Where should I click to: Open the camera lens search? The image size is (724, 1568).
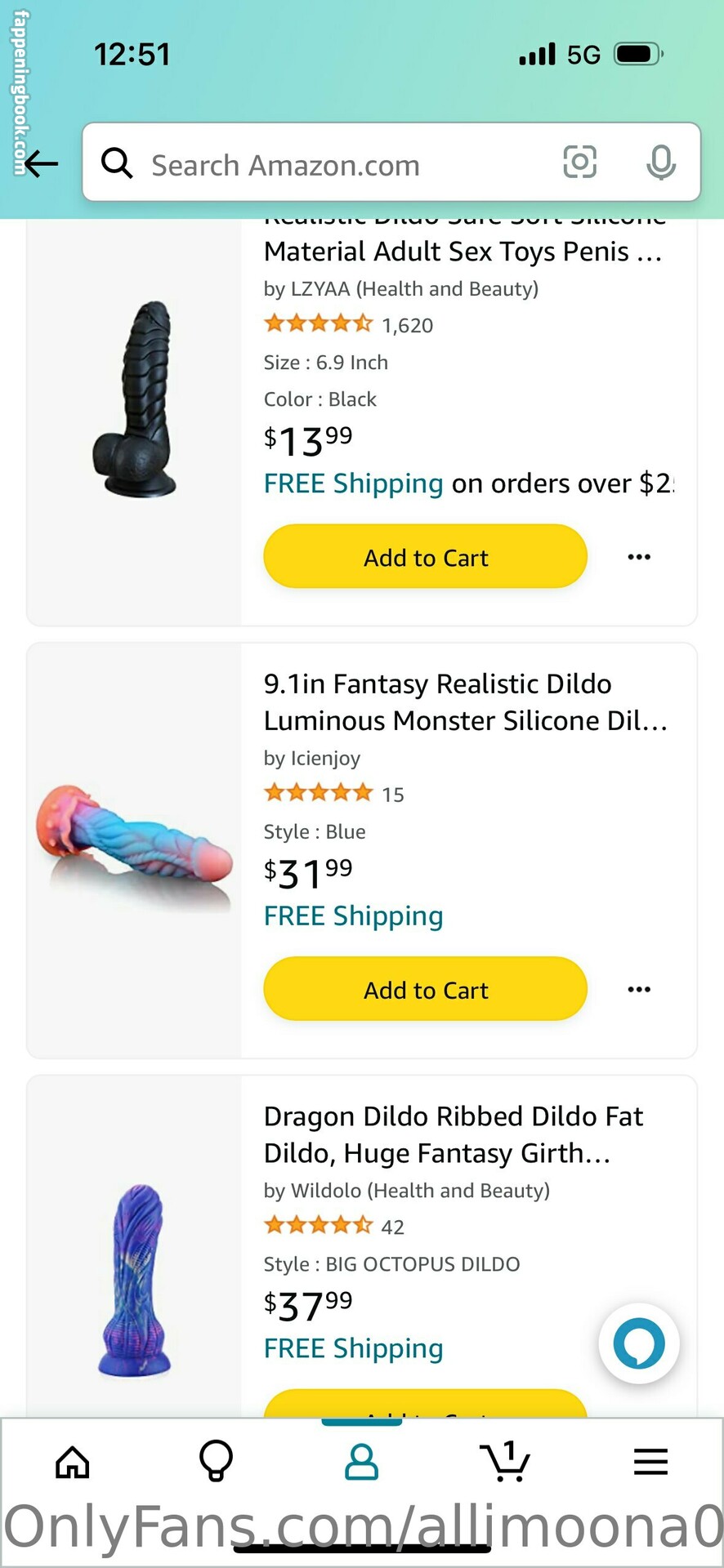click(579, 163)
